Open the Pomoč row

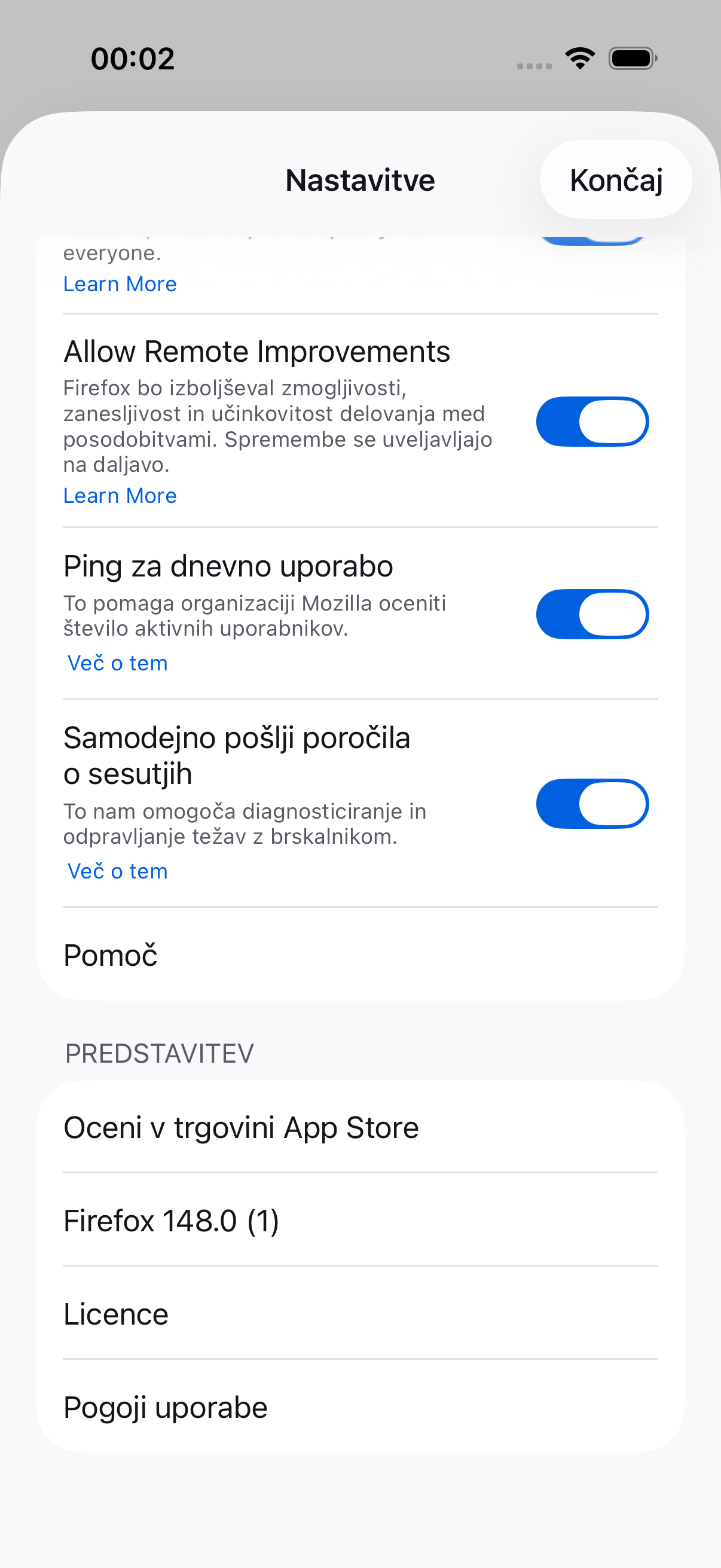tap(360, 955)
